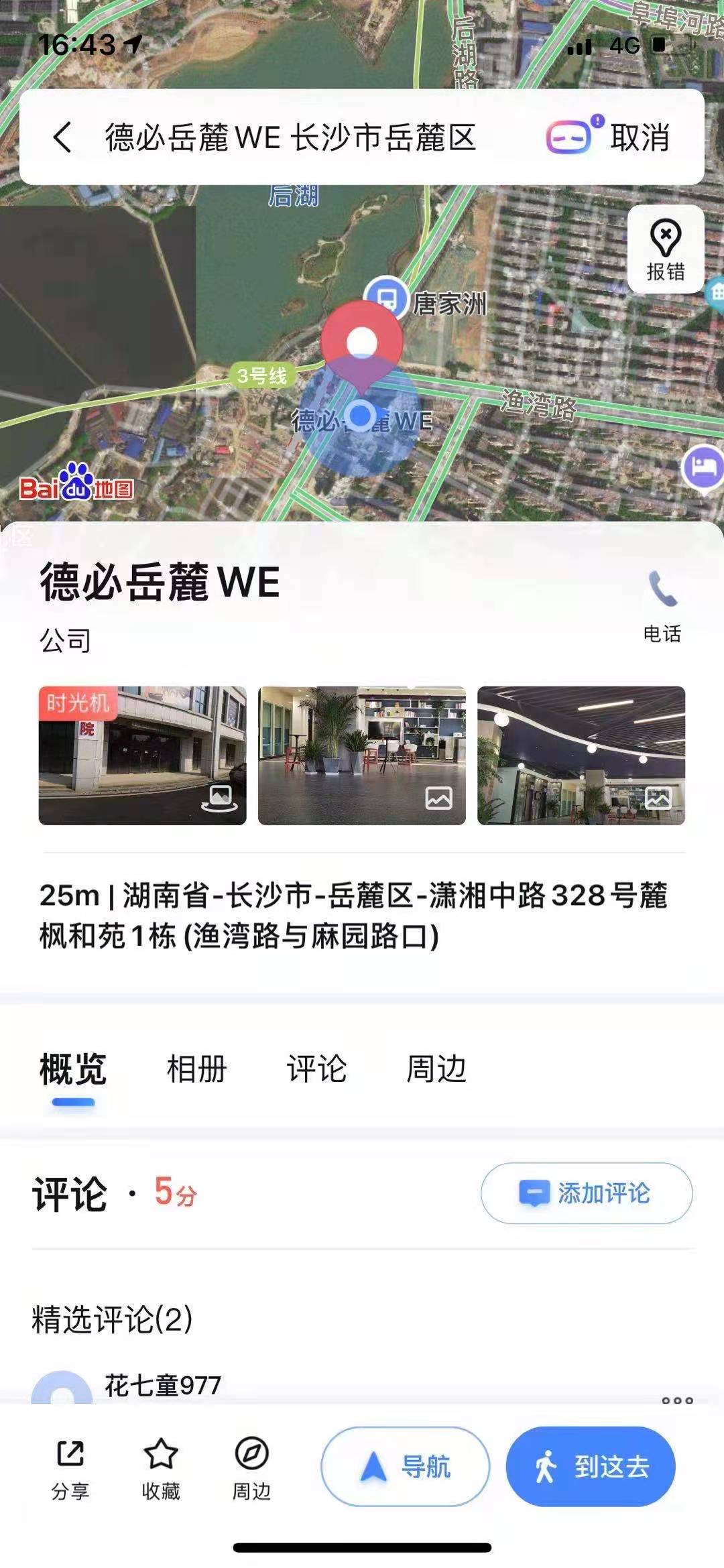
Task: Open more options on 花七童977's review
Action: [677, 1399]
